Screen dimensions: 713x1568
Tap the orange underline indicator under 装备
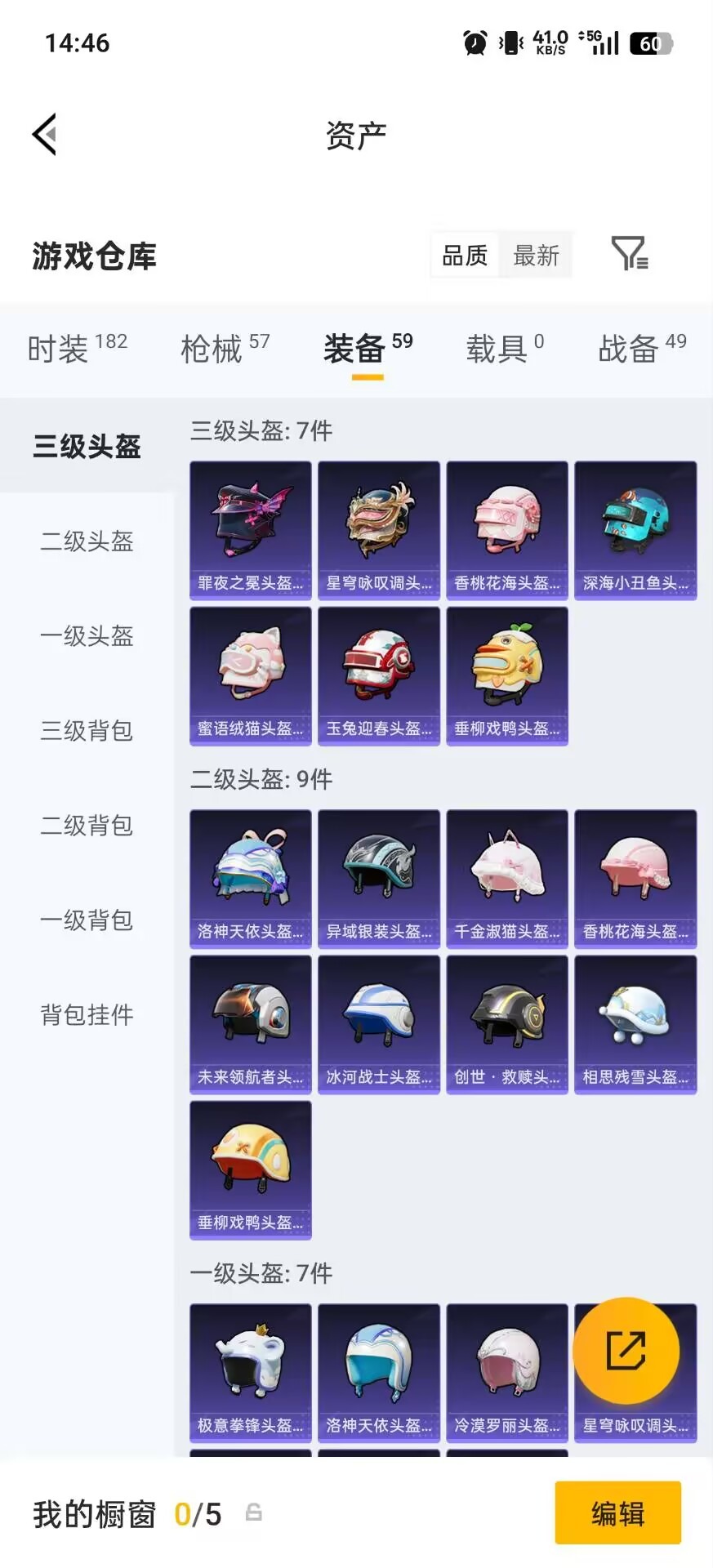pos(367,377)
